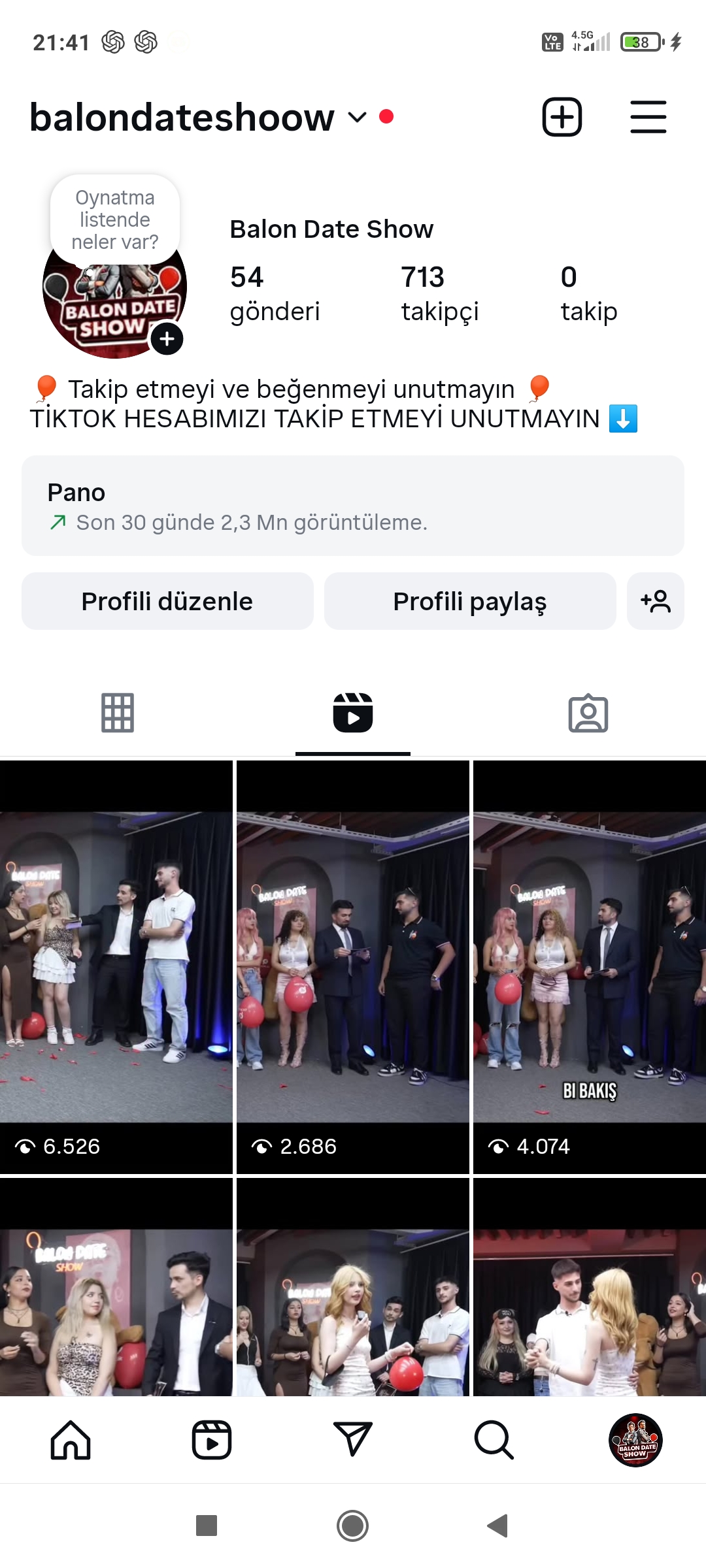View the 0 takip list

point(588,294)
